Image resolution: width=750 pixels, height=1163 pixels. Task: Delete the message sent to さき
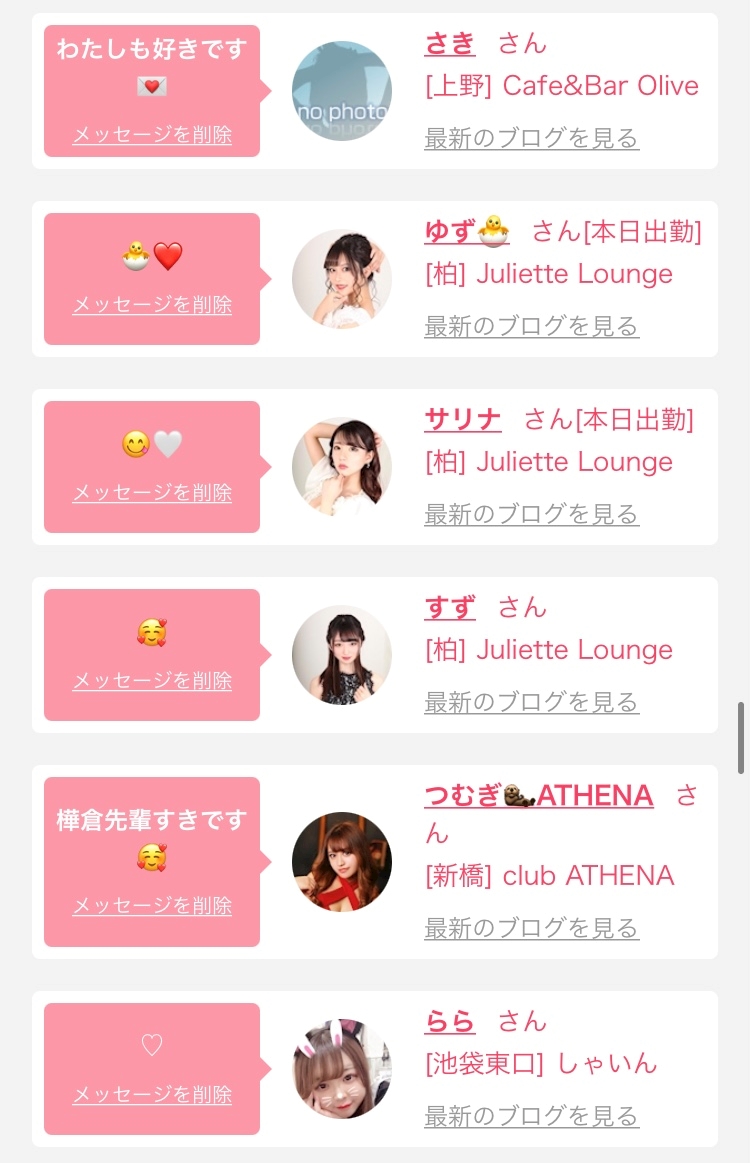(x=152, y=135)
